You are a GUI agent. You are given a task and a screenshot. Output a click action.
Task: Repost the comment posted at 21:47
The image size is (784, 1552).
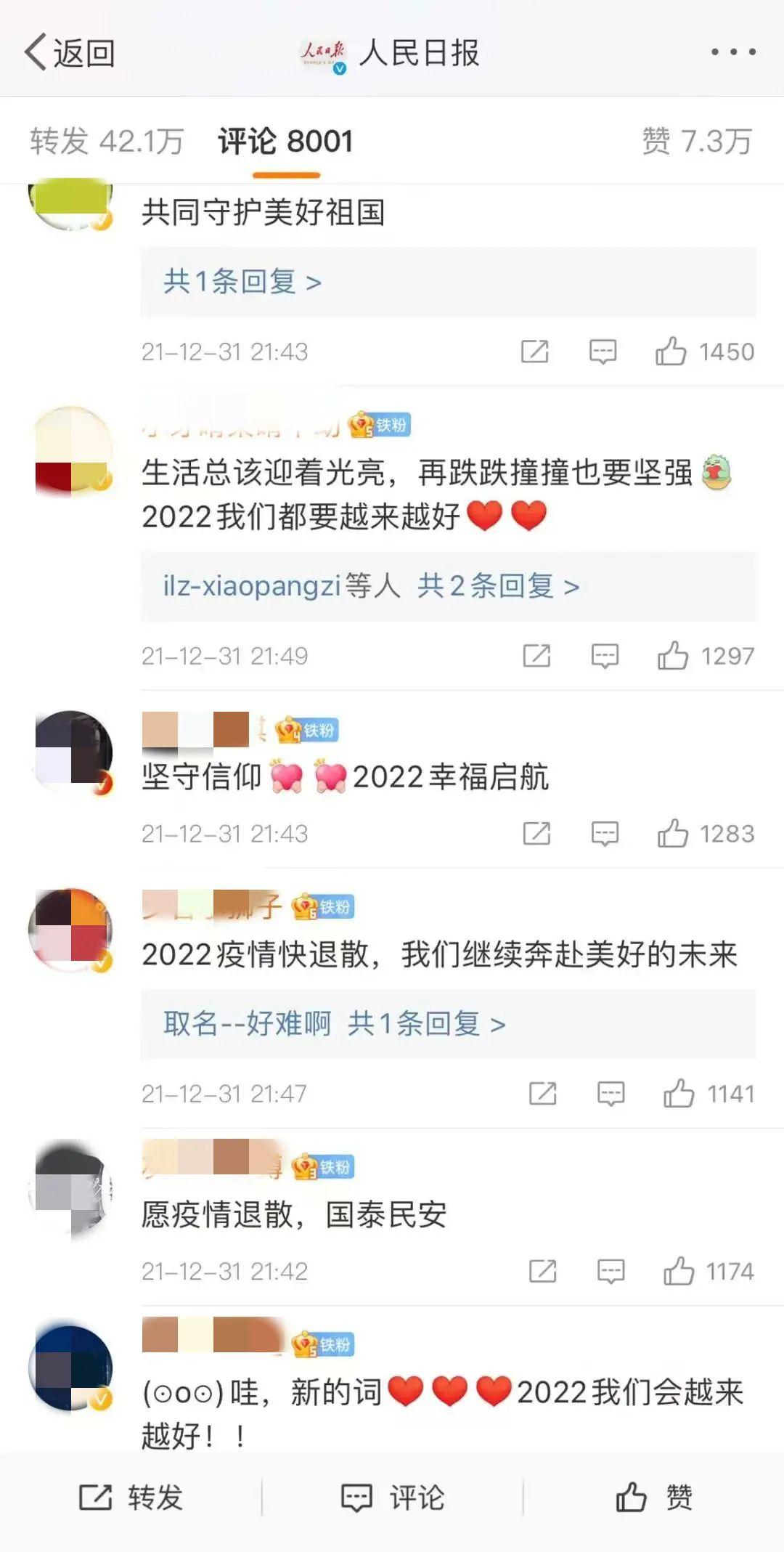point(543,1094)
